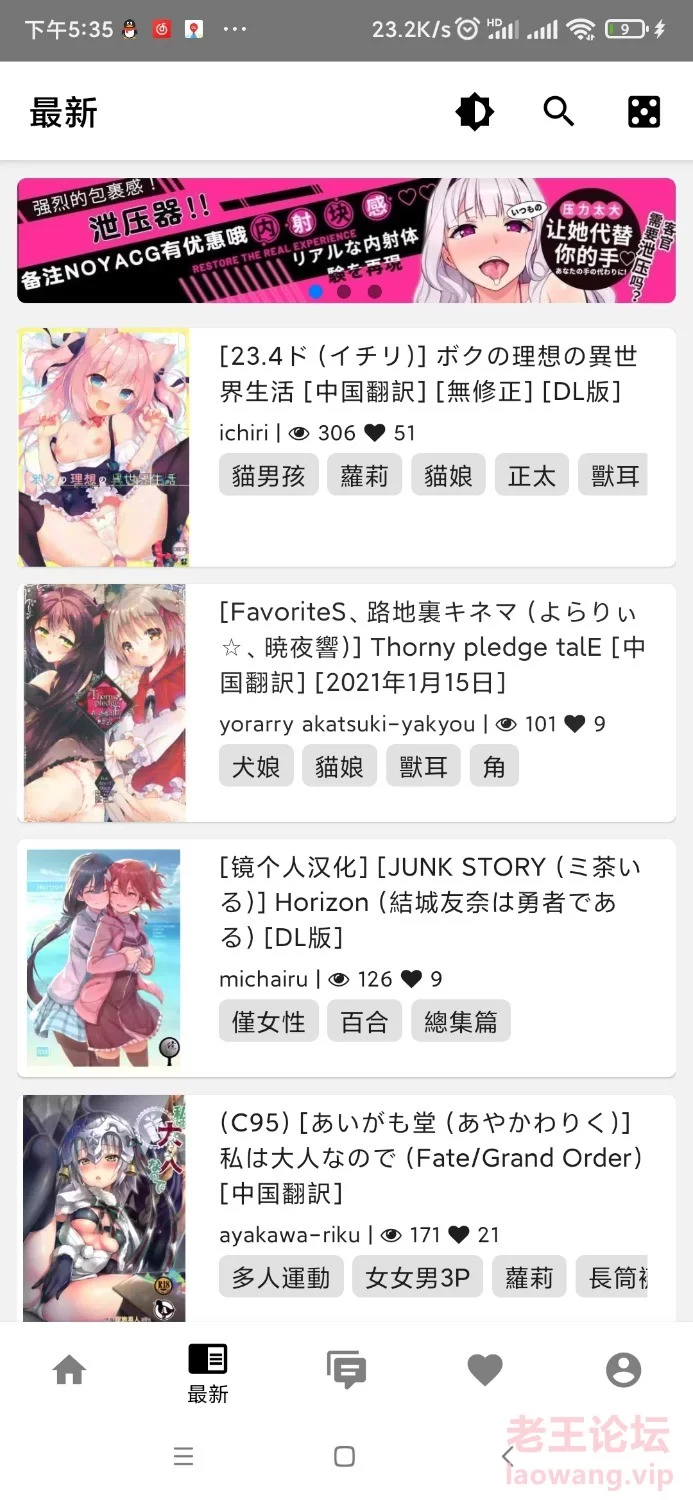
Task: Switch to the home tab
Action: tap(69, 1369)
